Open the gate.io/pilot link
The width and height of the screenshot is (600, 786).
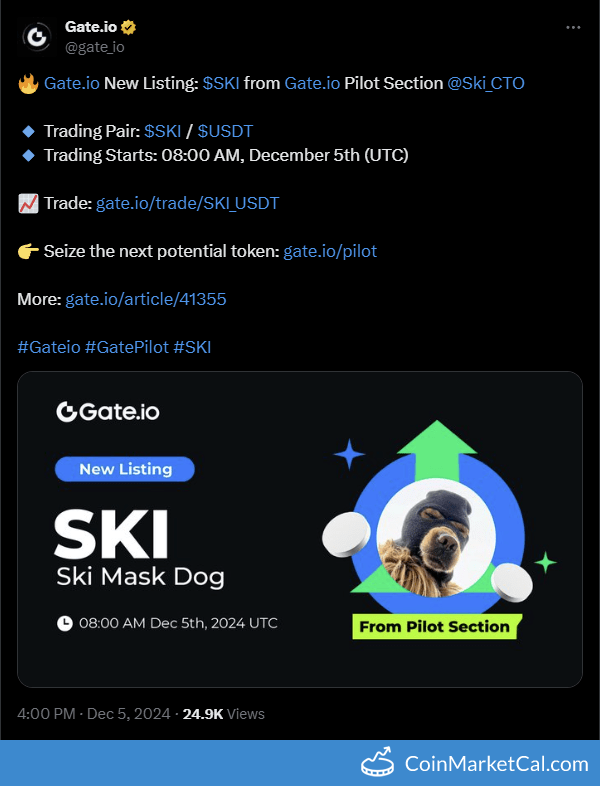pos(330,251)
